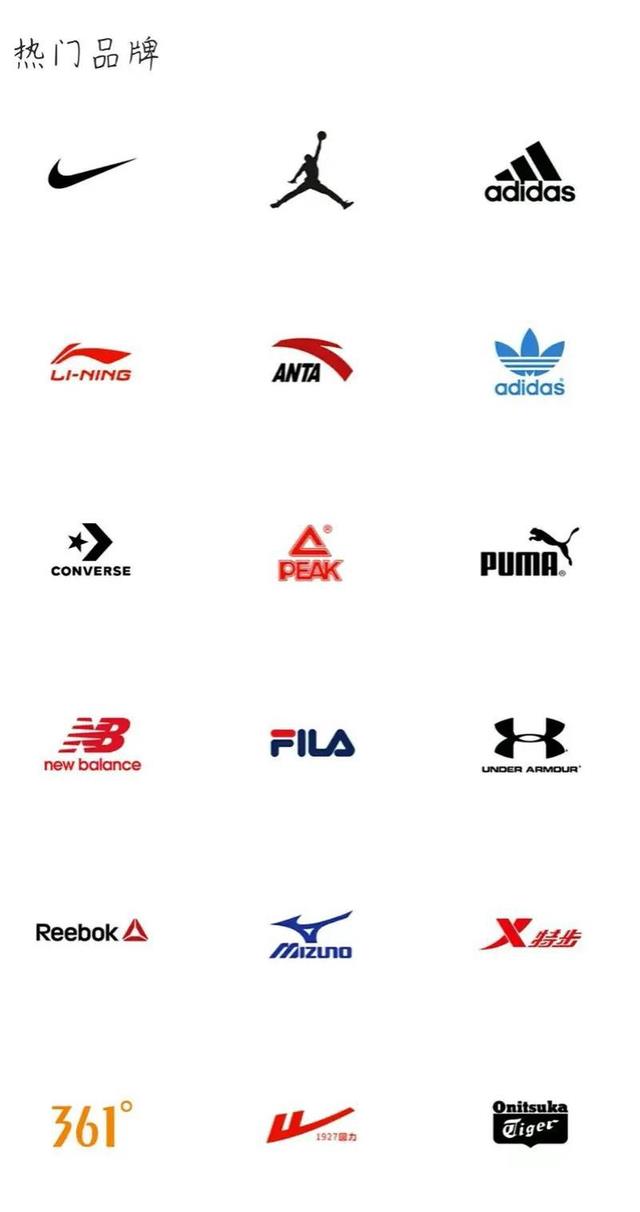The width and height of the screenshot is (640, 1212).
Task: Open the Li-Ning brand tile
Action: [x=91, y=362]
